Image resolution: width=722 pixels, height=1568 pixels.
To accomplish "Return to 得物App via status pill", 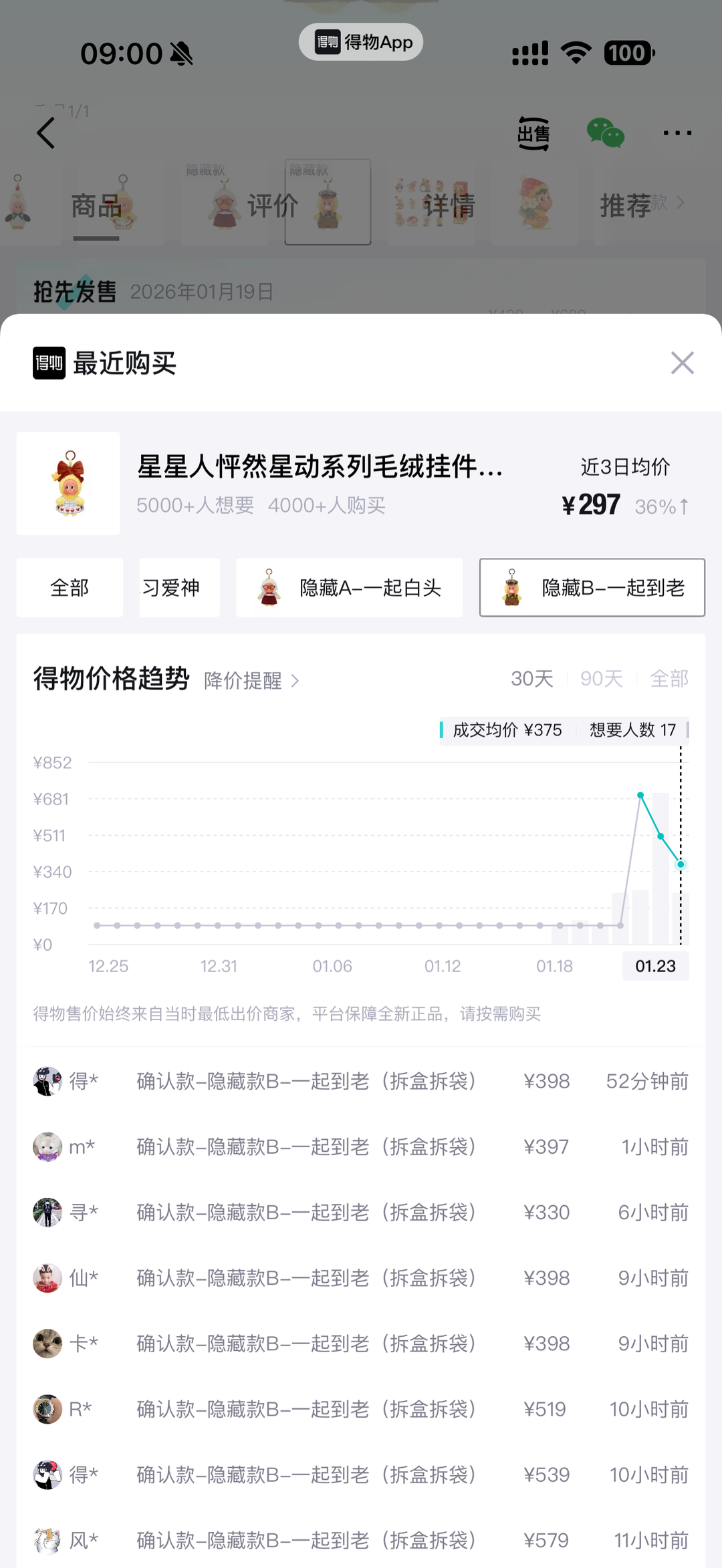I will point(361,42).
